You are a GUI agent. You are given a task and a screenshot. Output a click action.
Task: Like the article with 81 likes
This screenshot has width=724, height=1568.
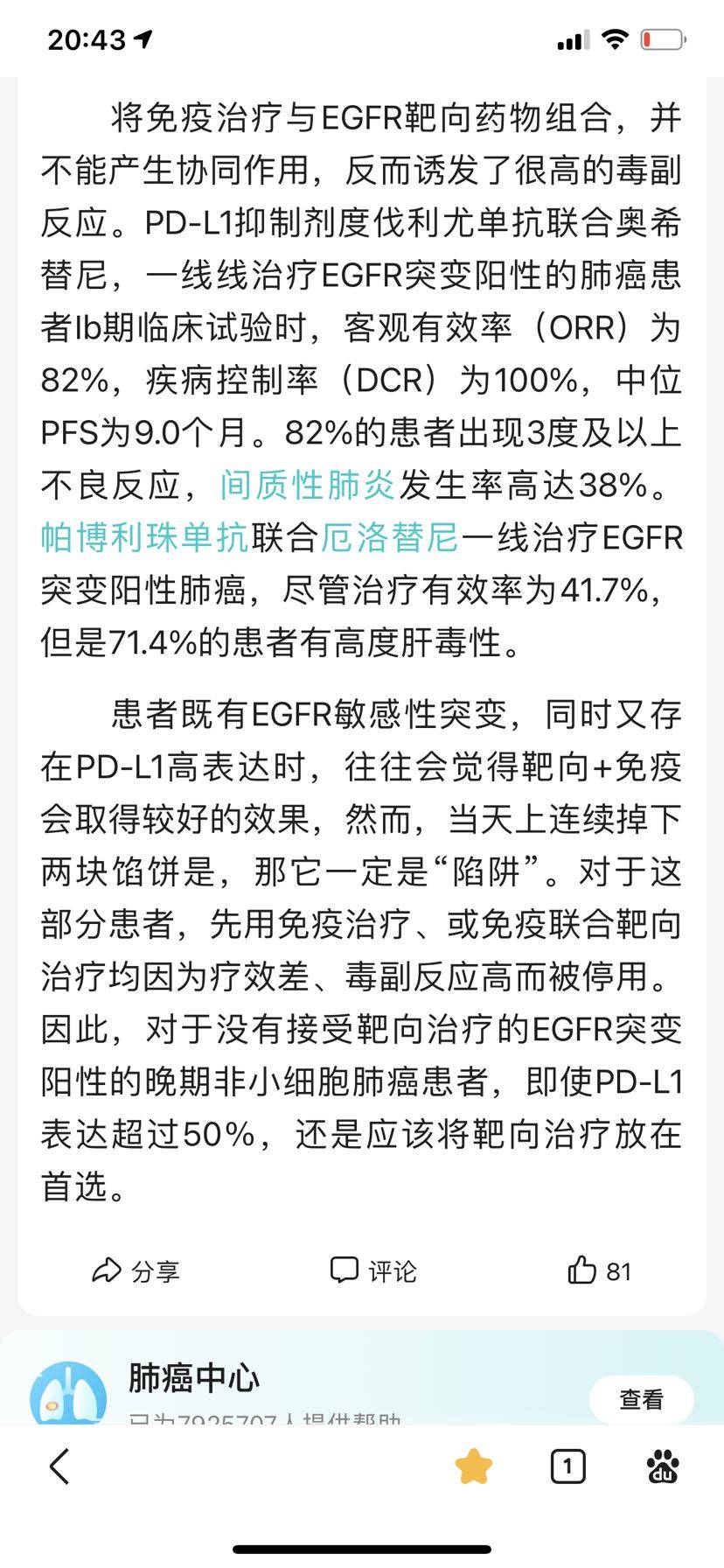click(600, 1270)
